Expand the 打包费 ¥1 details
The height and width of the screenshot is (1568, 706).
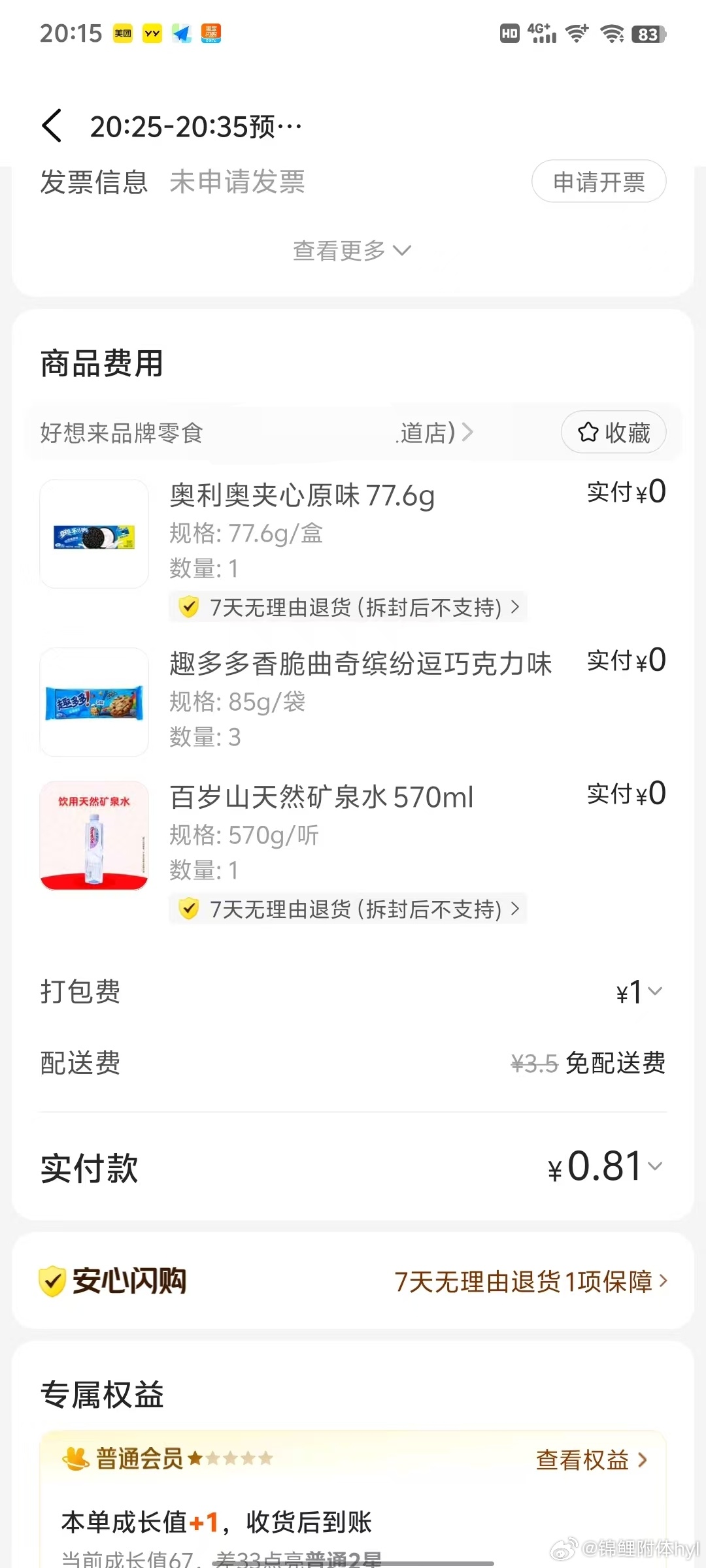pos(641,992)
